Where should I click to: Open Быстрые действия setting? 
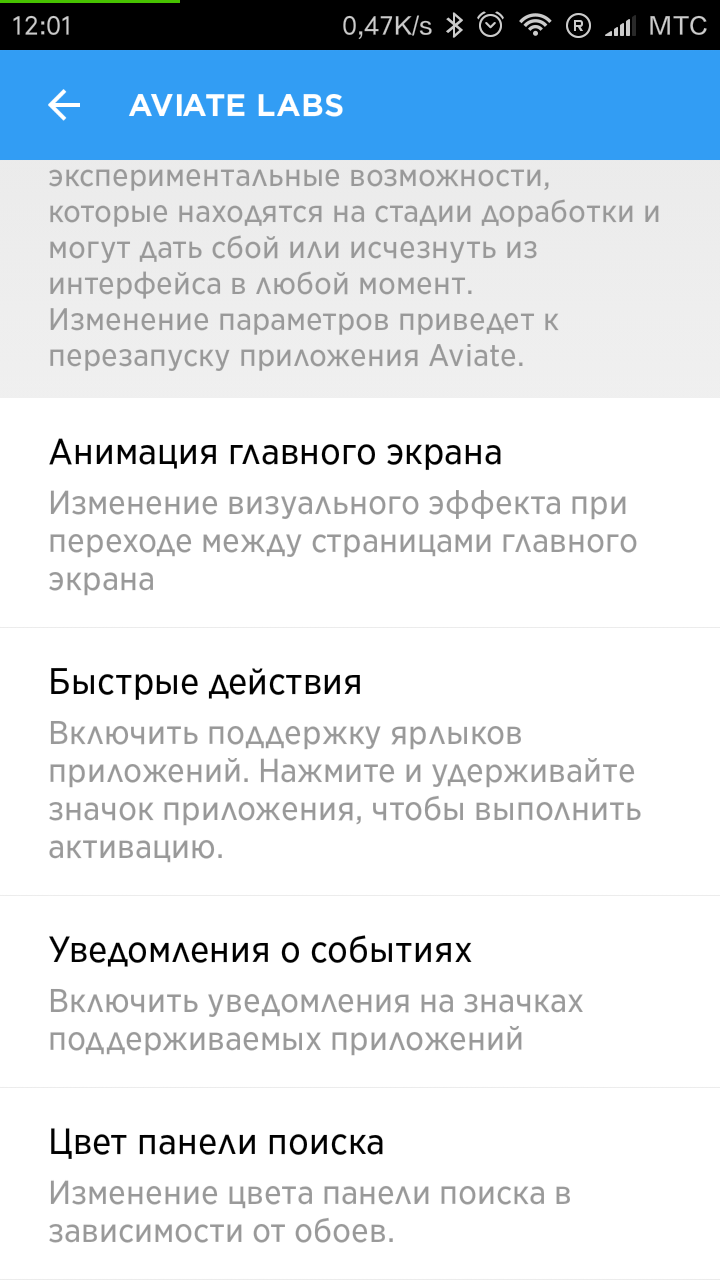coord(360,760)
